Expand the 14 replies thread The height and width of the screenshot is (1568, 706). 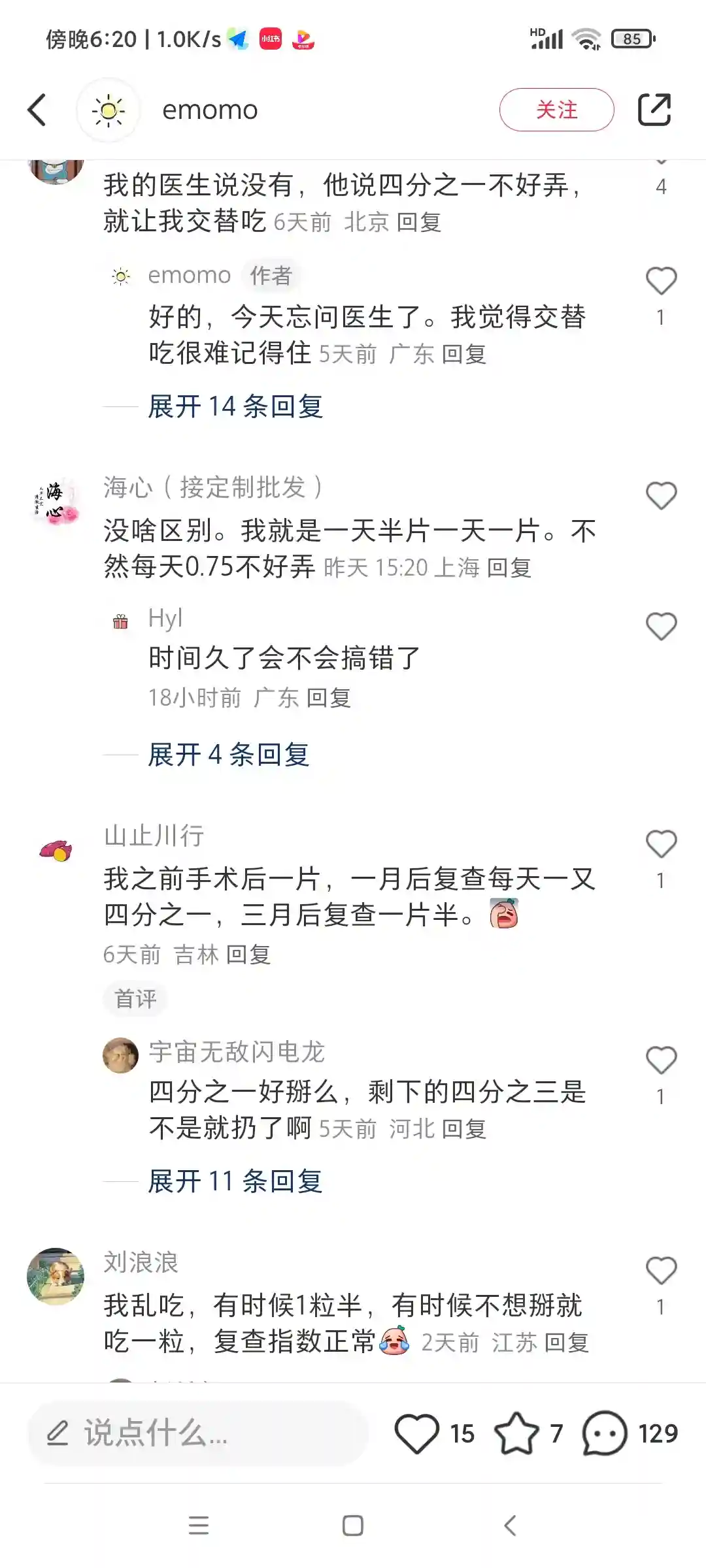click(x=235, y=406)
